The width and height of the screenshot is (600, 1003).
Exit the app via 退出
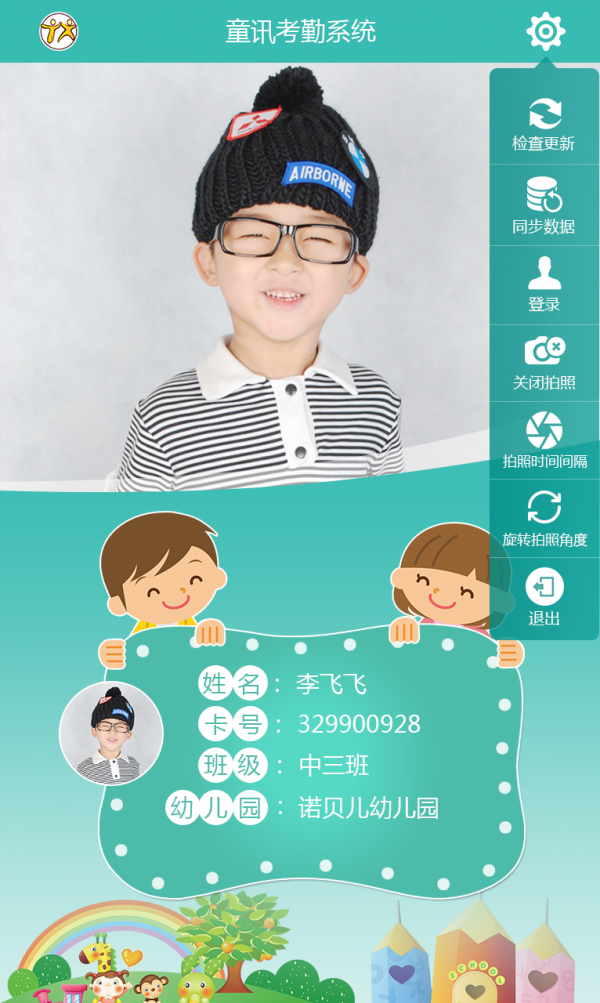(544, 597)
